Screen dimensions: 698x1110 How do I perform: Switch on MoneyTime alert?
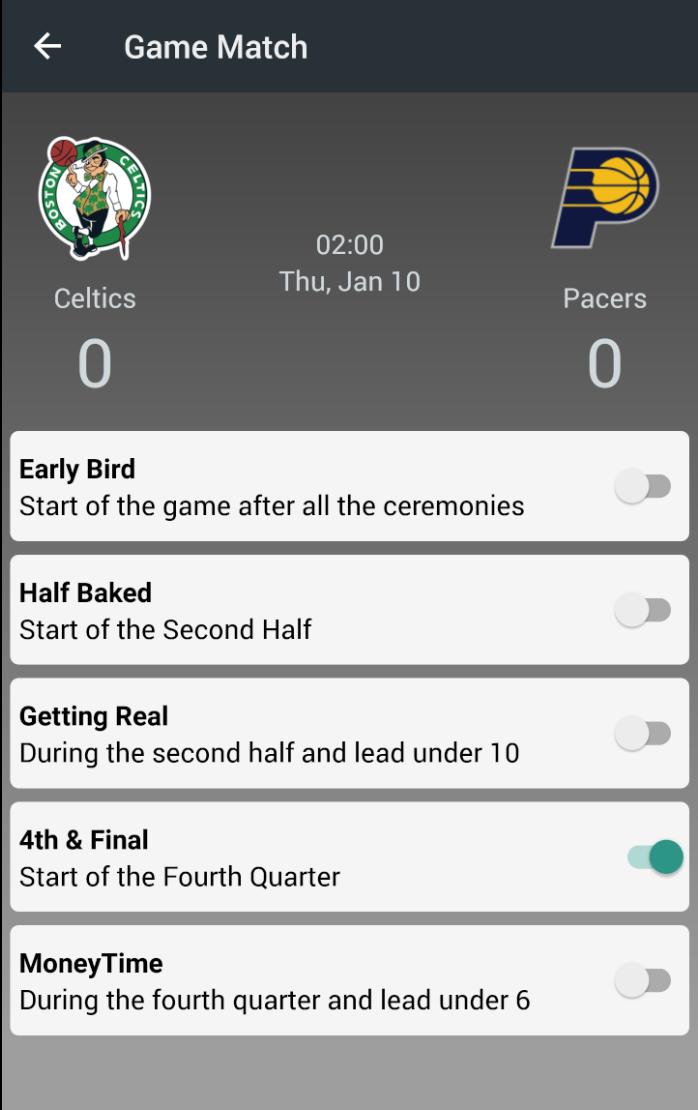coord(642,981)
